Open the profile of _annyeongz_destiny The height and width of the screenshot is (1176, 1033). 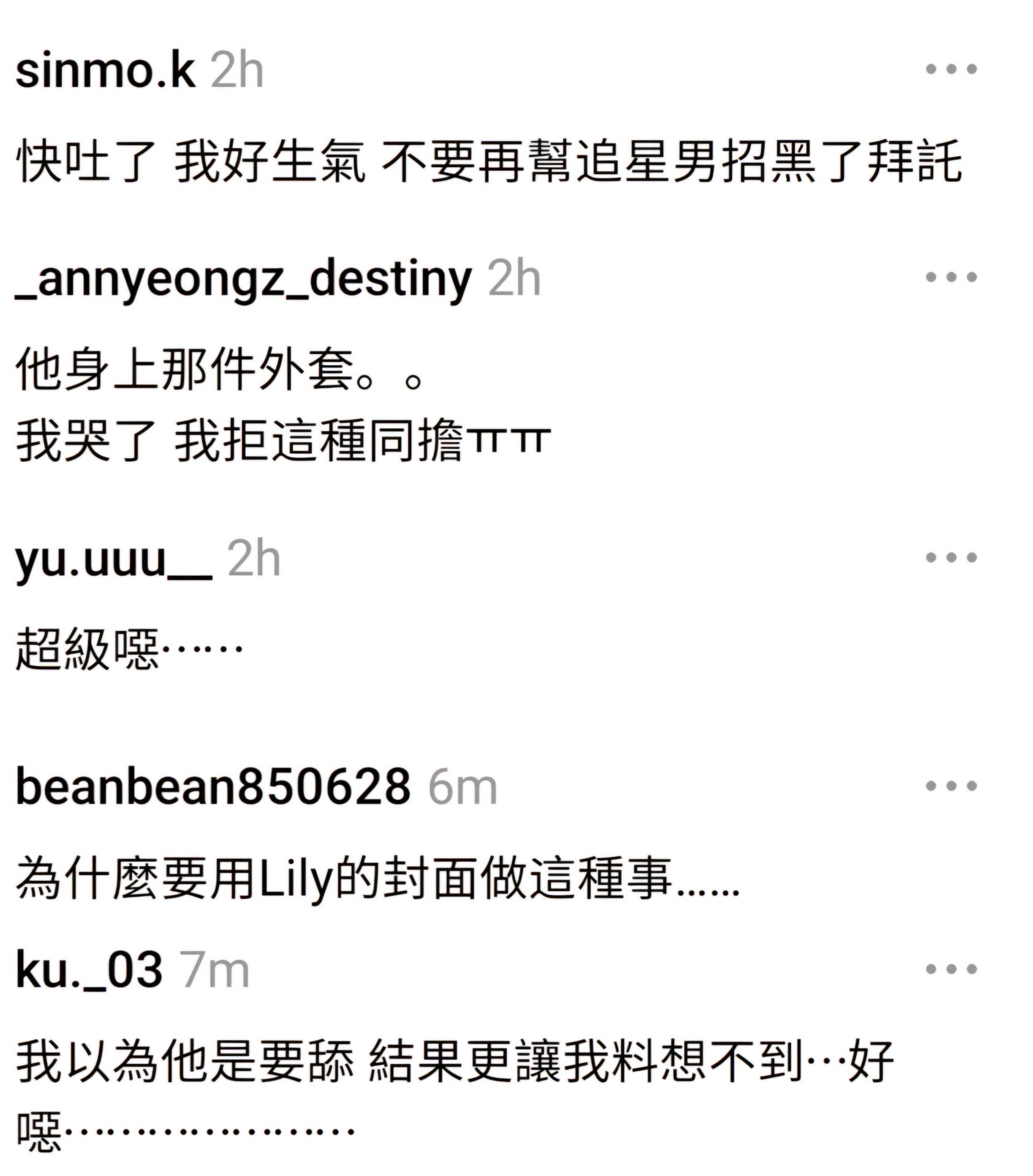243,279
